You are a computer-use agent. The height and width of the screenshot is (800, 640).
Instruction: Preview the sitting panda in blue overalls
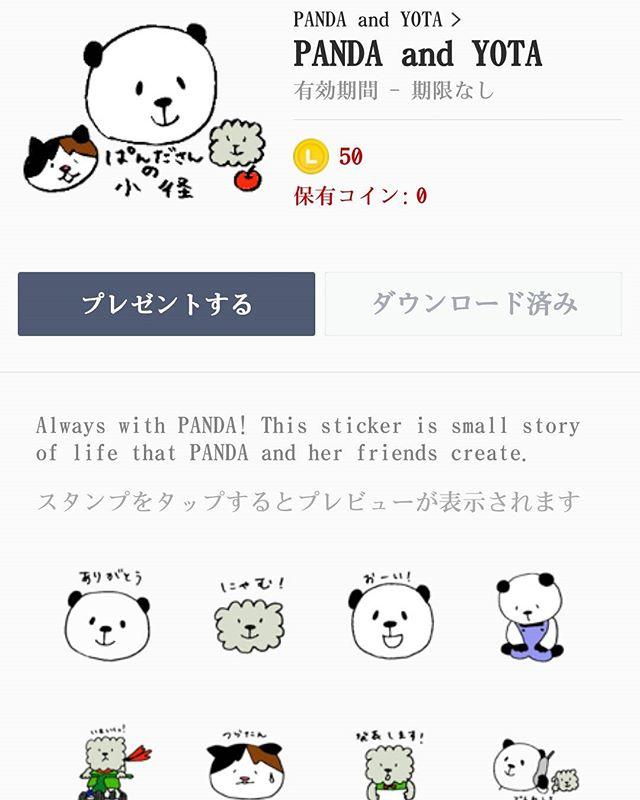pos(531,616)
